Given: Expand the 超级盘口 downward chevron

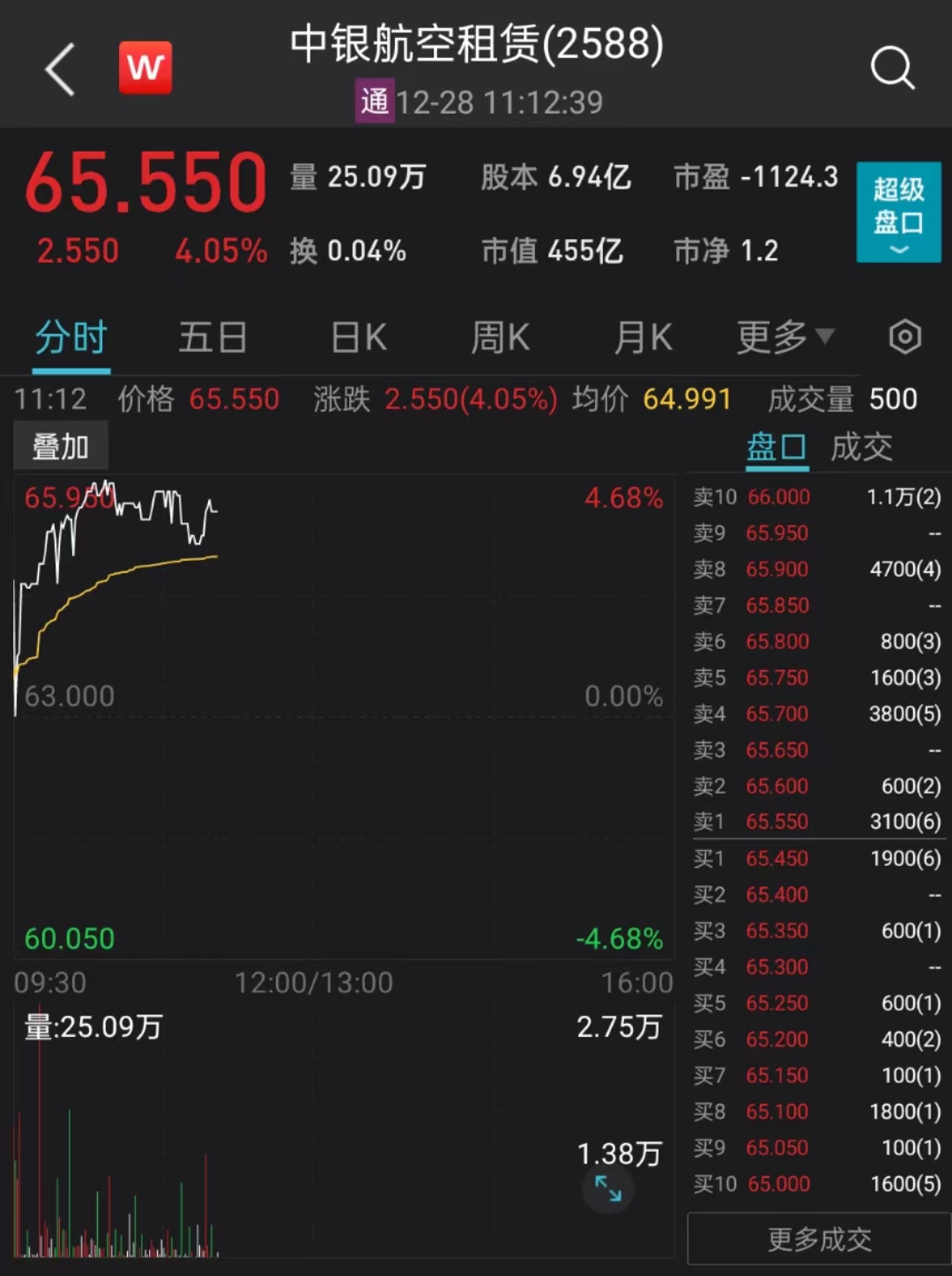Looking at the screenshot, I should [897, 251].
